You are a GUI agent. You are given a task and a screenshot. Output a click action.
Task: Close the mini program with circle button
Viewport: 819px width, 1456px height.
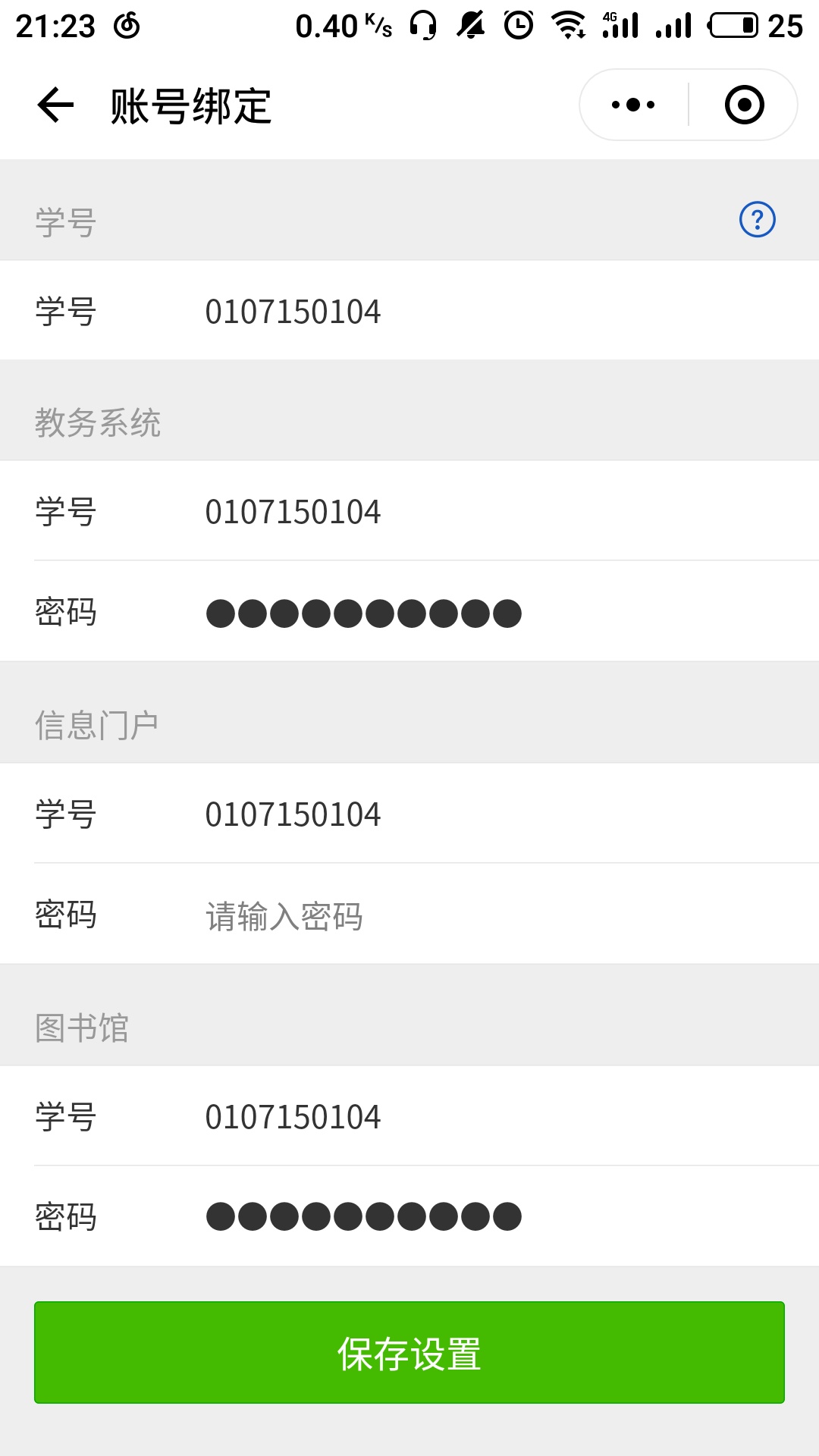(744, 105)
